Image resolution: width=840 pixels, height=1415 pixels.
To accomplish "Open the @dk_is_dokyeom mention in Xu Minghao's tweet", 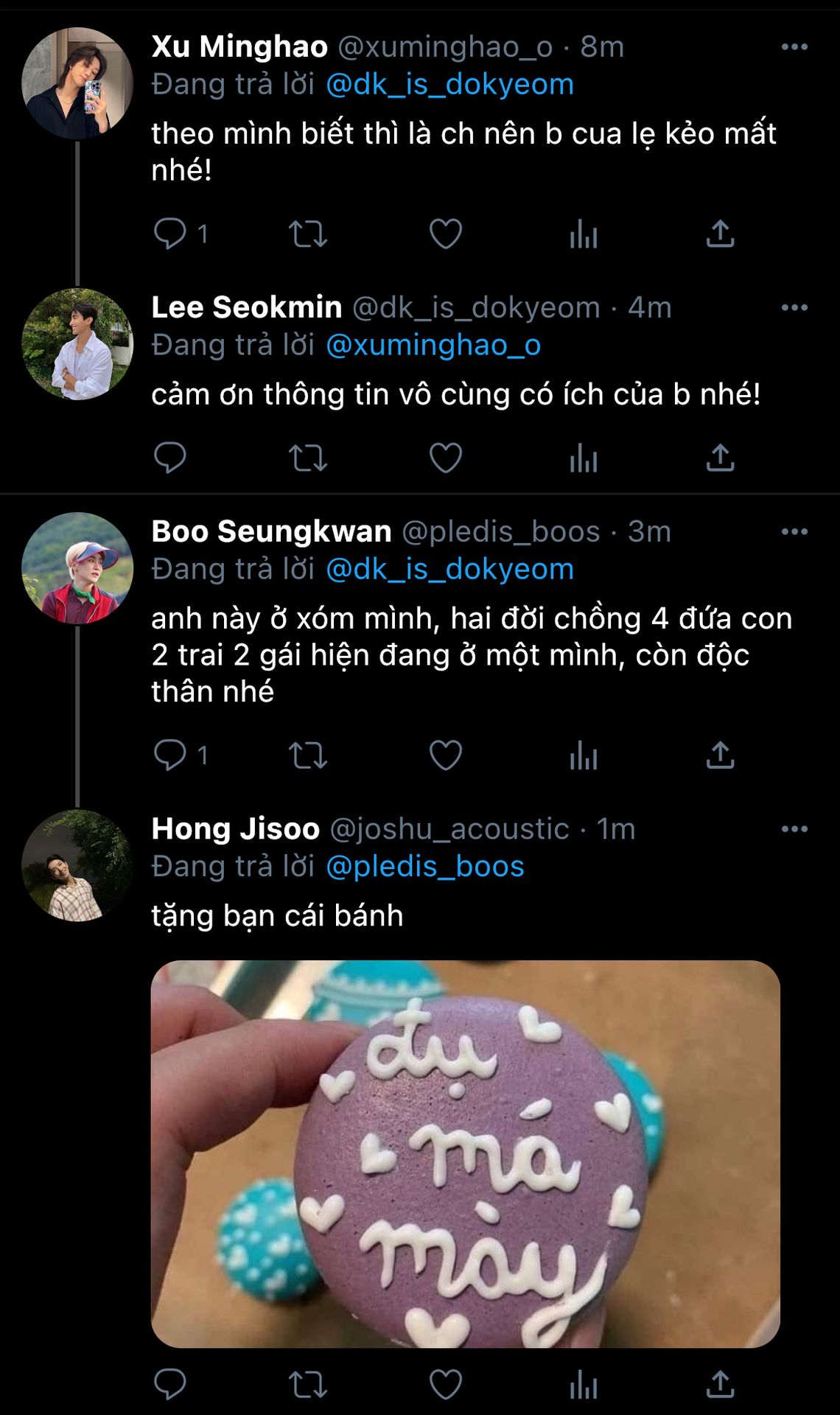I will tap(449, 85).
